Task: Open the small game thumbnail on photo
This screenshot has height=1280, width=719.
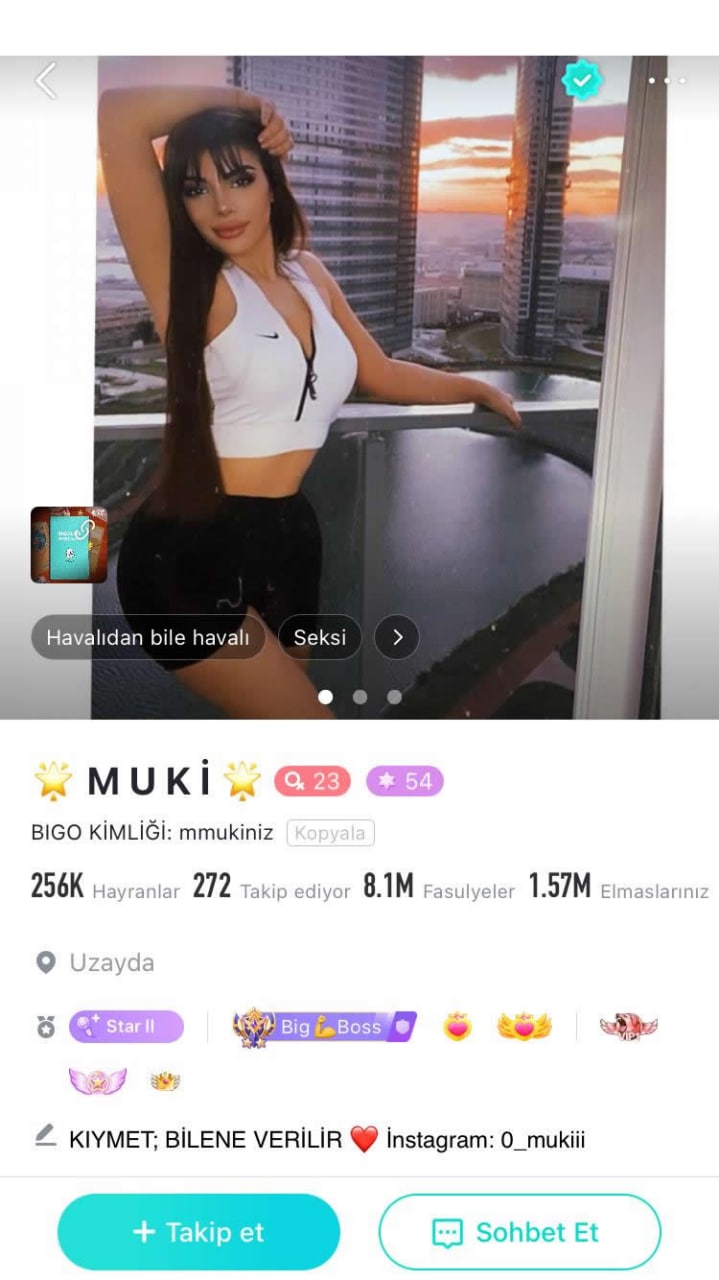Action: tap(68, 545)
